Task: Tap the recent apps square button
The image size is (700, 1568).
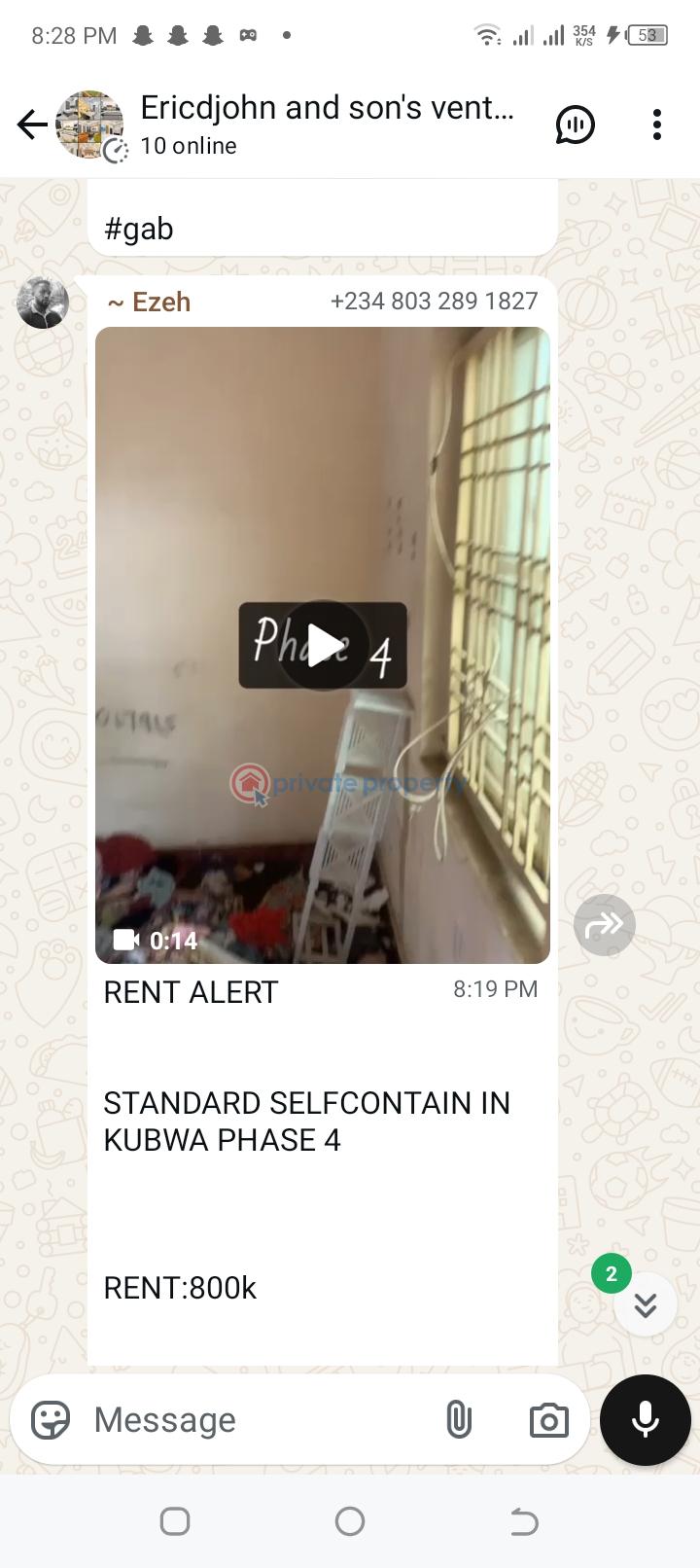Action: (x=175, y=1519)
